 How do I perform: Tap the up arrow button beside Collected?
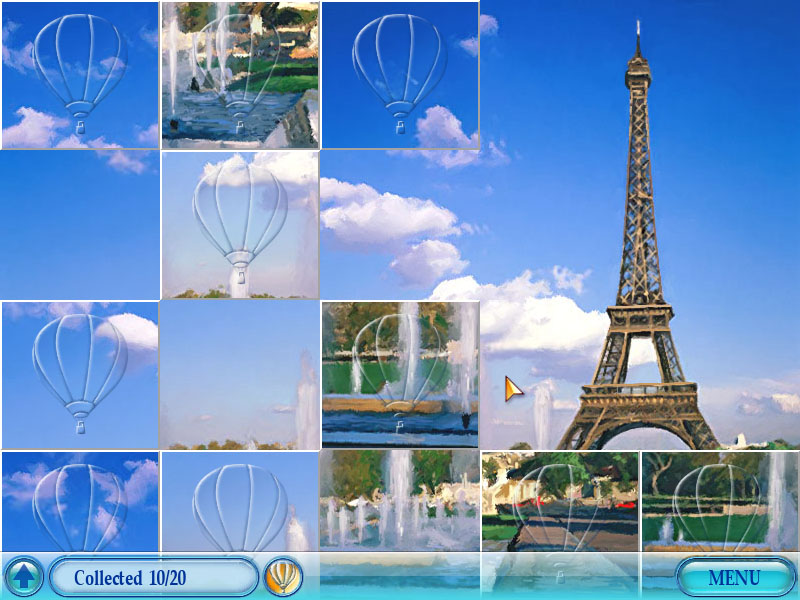click(x=23, y=577)
